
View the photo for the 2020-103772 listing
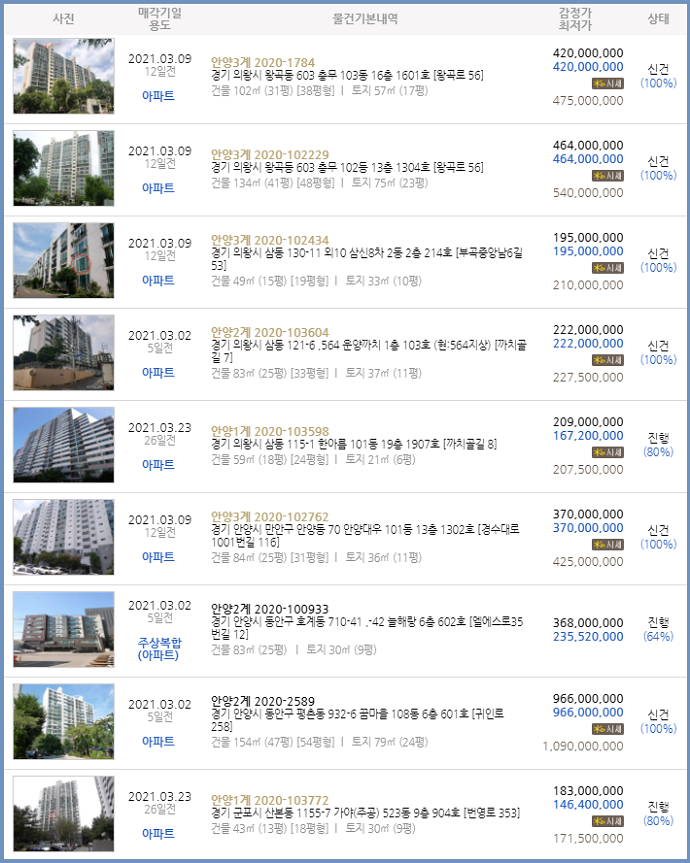pyautogui.click(x=63, y=814)
